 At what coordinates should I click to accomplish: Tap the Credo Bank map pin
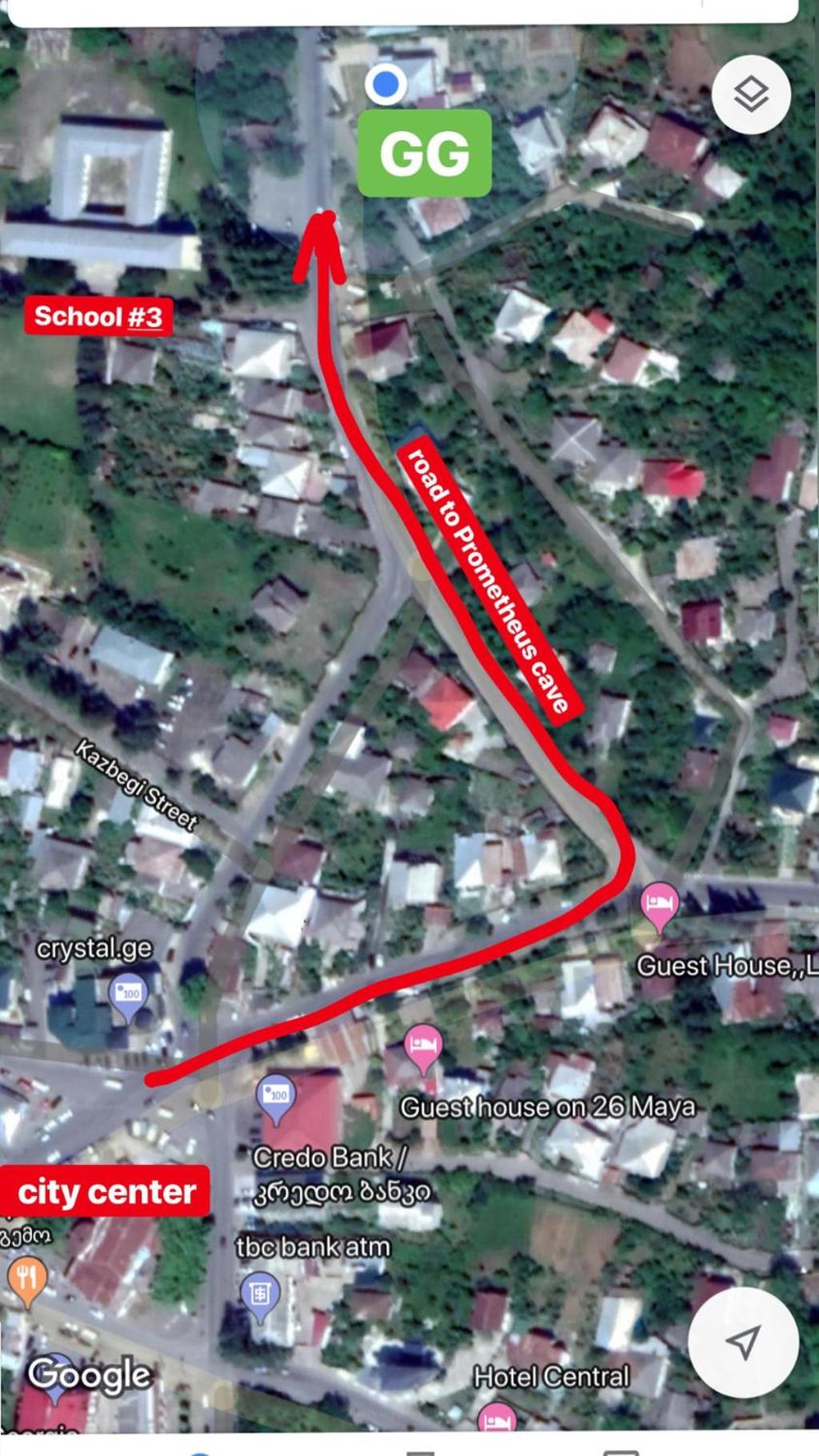point(276,1100)
